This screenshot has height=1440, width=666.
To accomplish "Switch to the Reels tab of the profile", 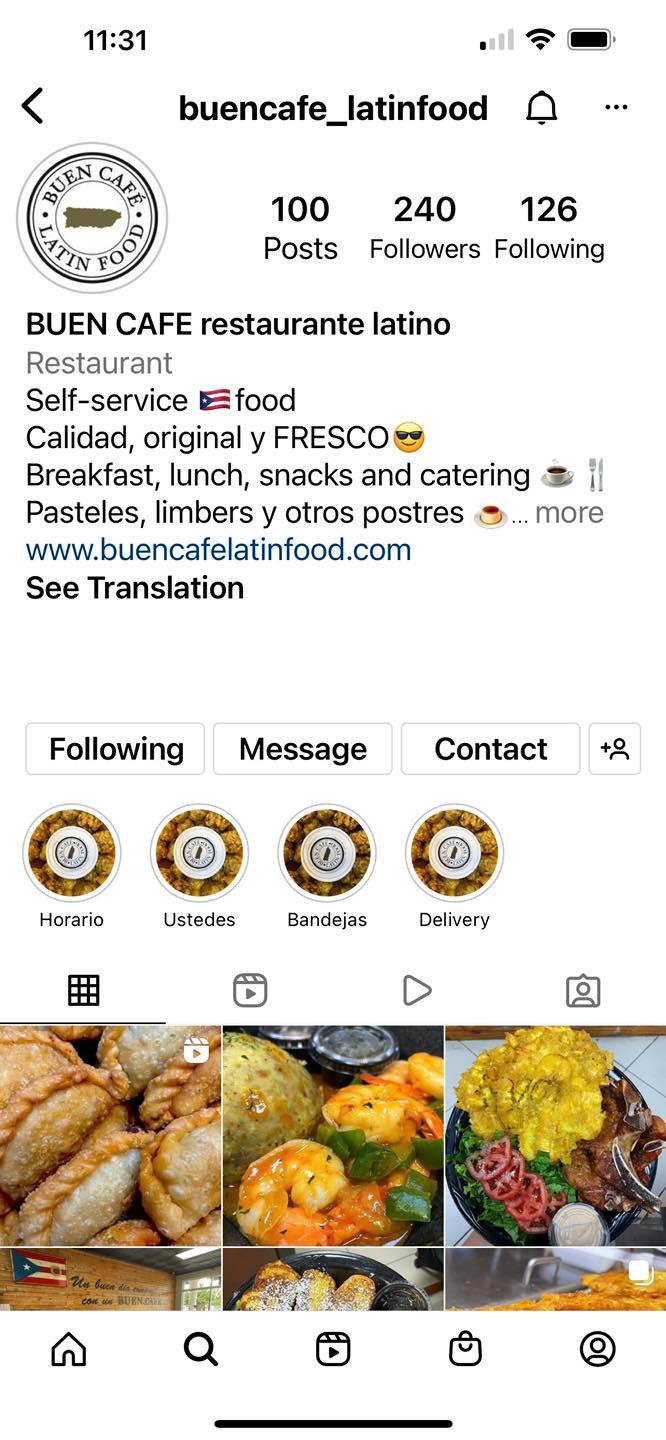I will [250, 991].
